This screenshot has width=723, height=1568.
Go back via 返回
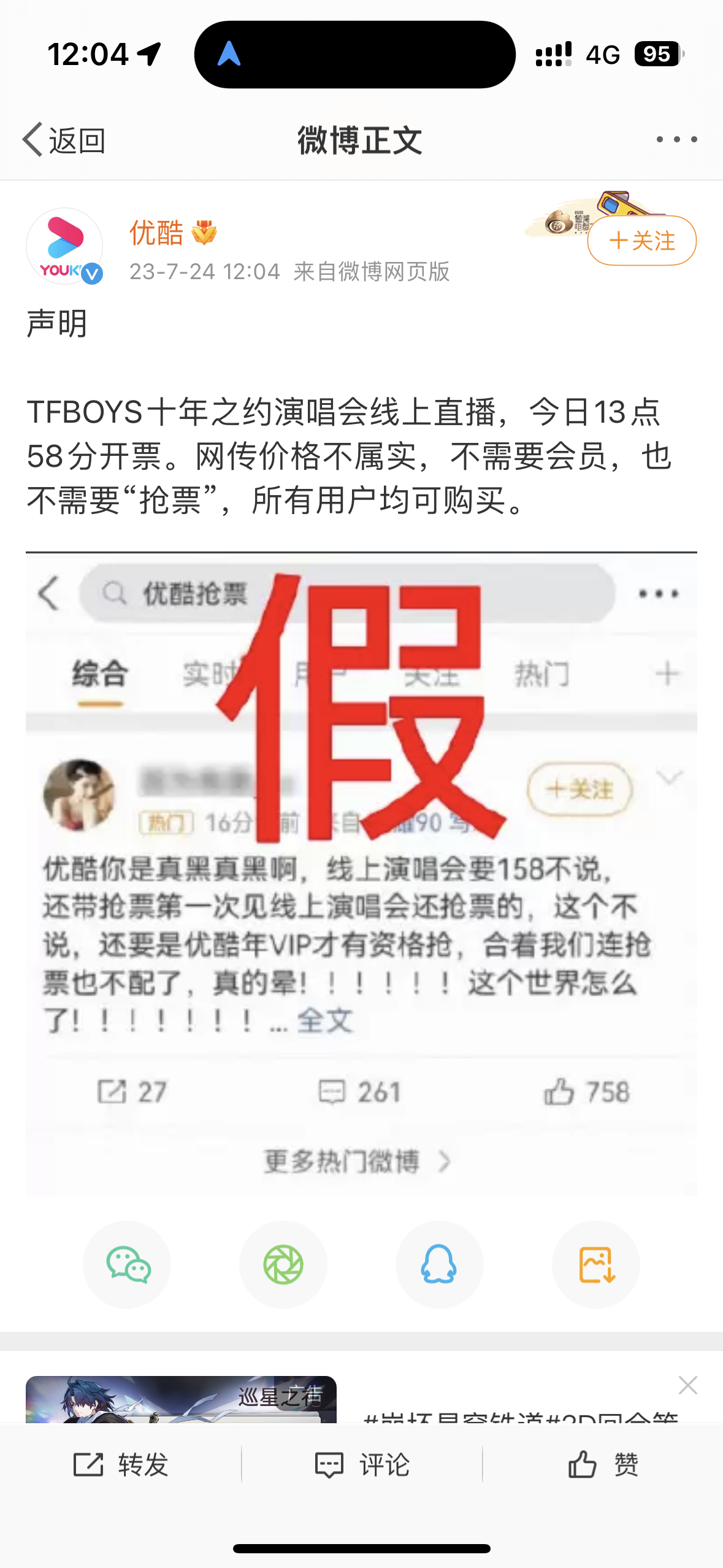(64, 140)
